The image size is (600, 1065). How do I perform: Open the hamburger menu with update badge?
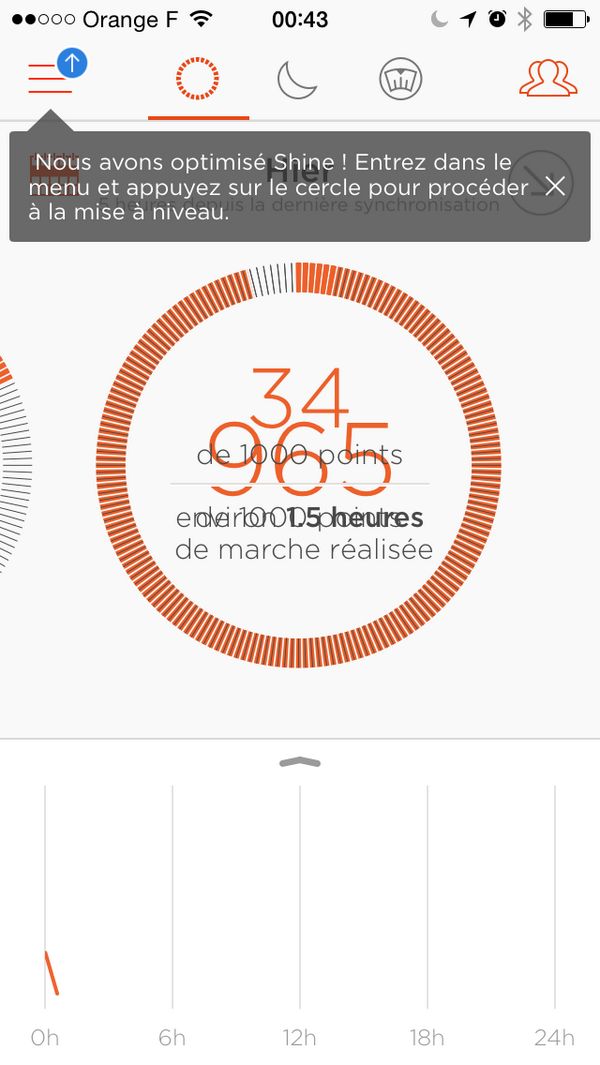pyautogui.click(x=52, y=77)
